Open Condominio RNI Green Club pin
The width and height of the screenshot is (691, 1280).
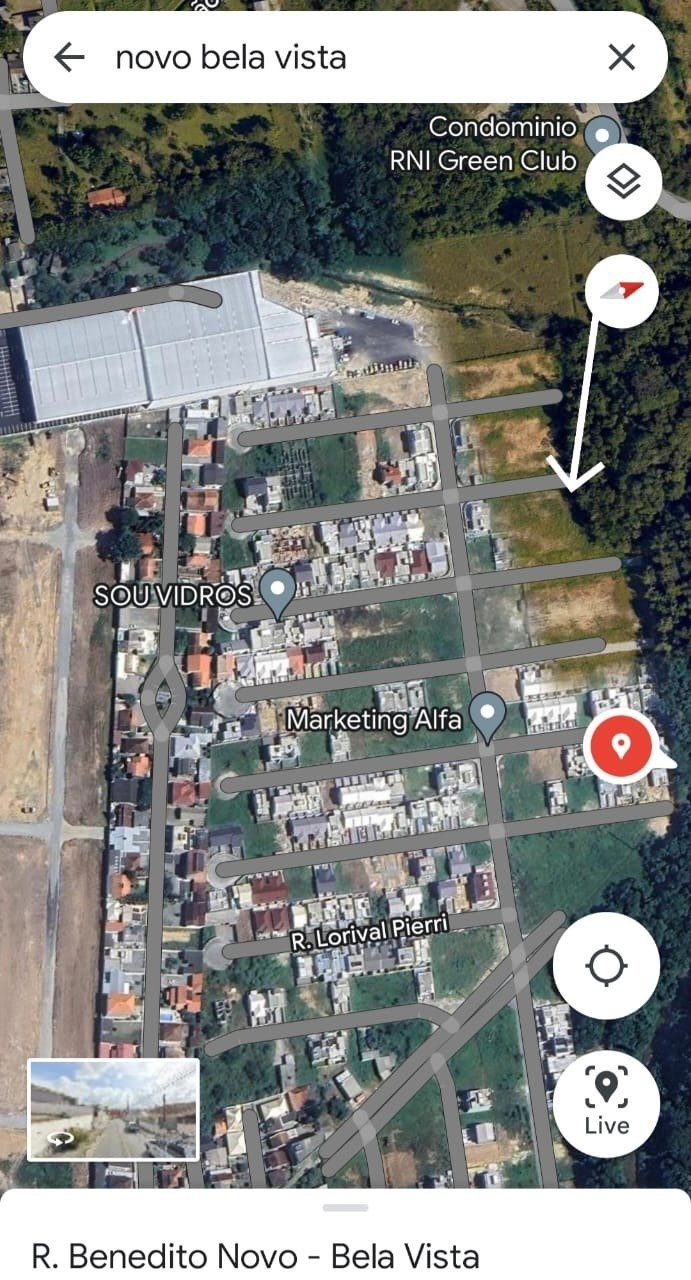click(x=602, y=134)
